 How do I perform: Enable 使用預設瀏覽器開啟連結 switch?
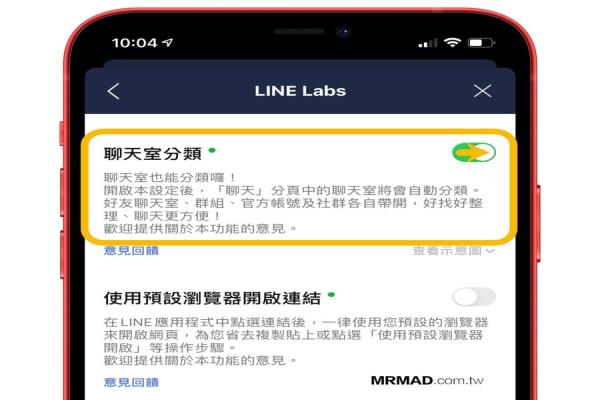[473, 296]
